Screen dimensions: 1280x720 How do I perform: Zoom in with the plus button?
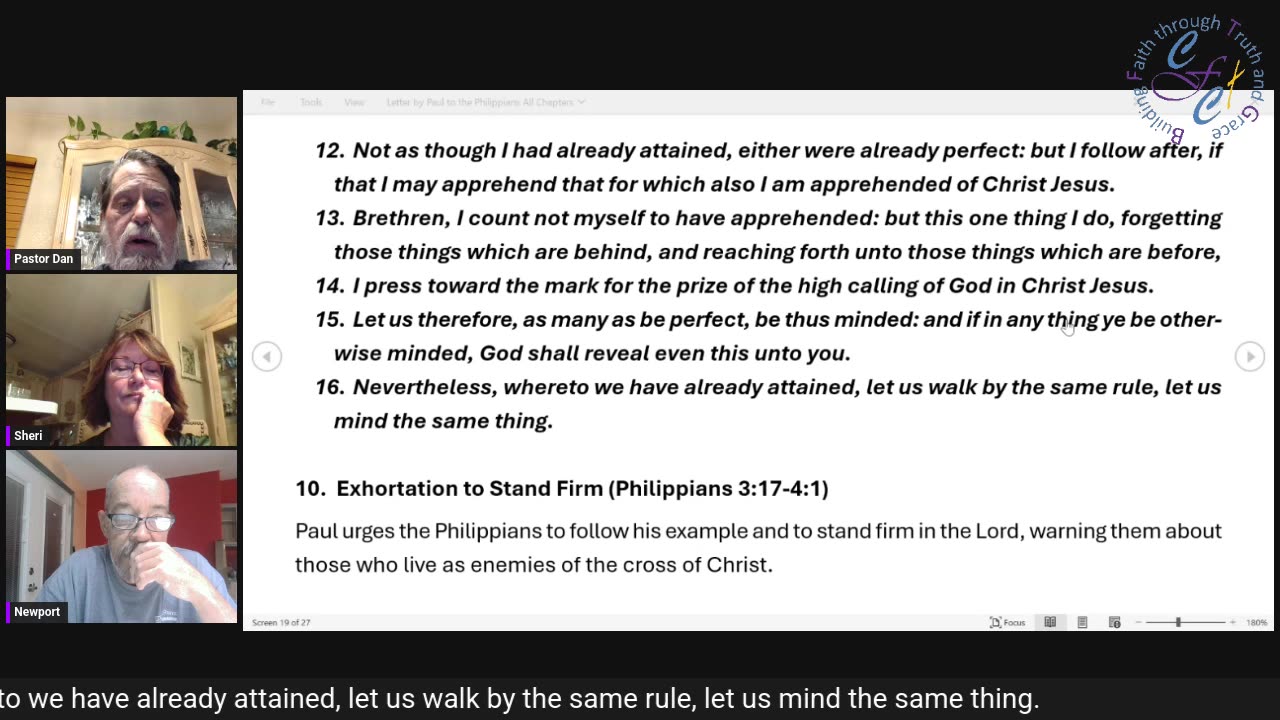[1233, 622]
